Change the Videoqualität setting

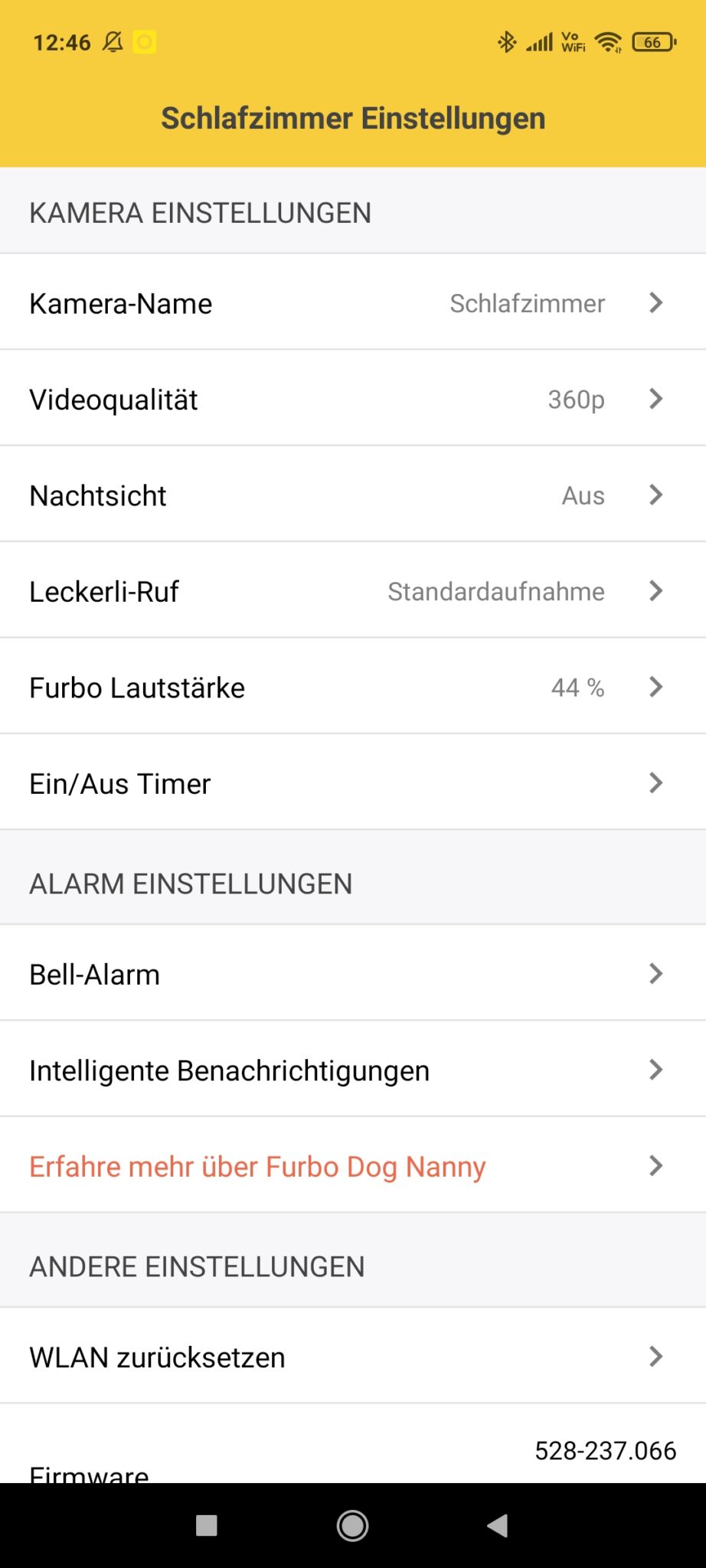352,399
